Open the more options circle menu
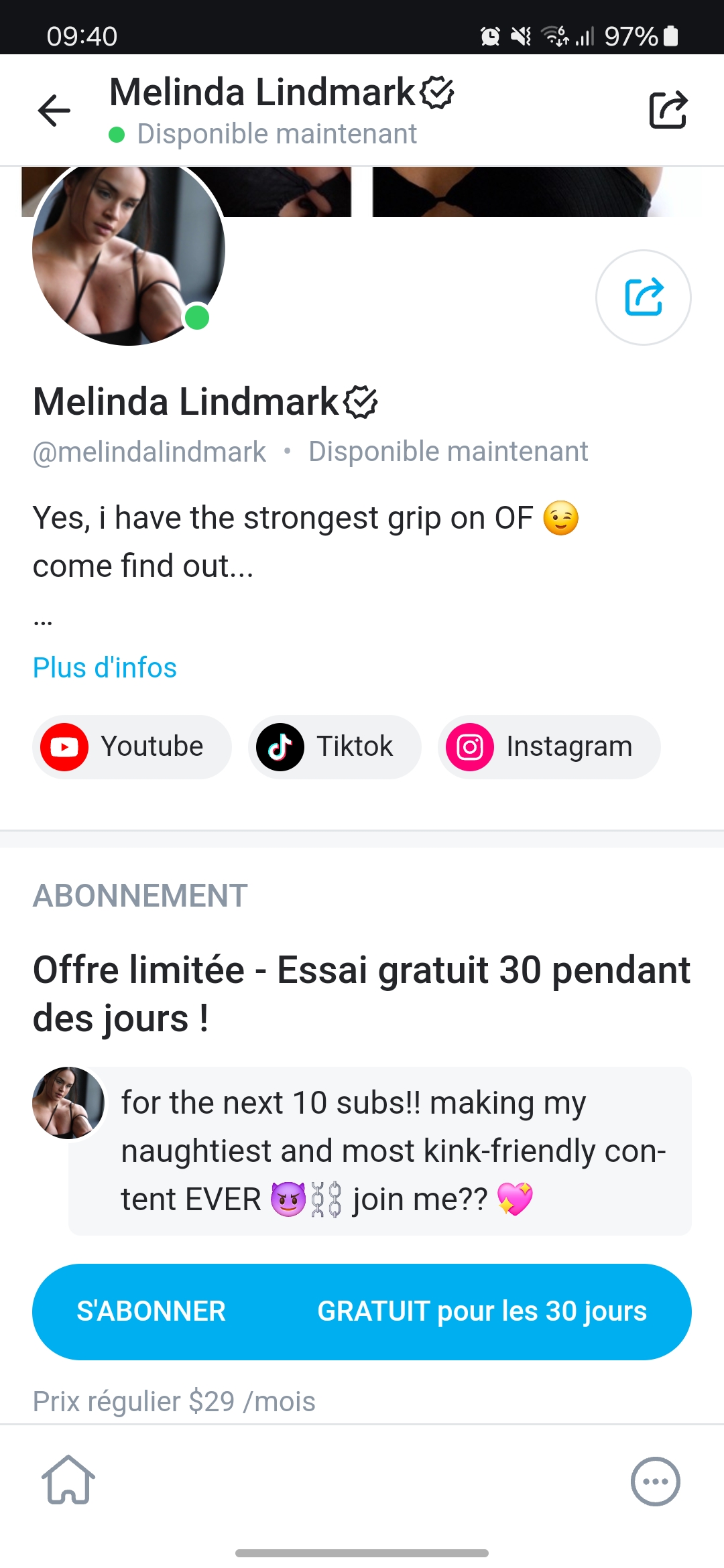The width and height of the screenshot is (724, 1568). (x=655, y=1481)
